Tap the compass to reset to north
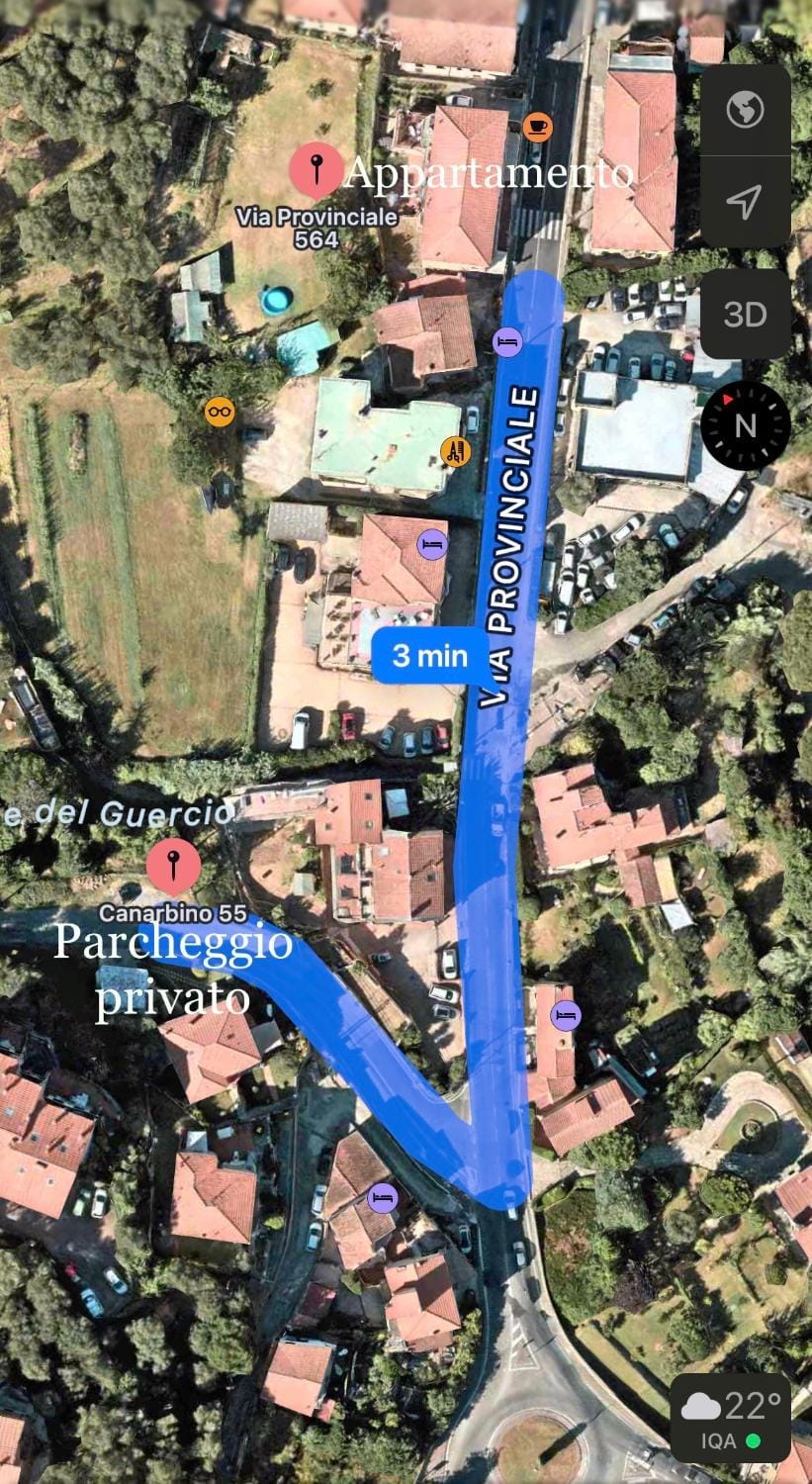 pyautogui.click(x=745, y=423)
